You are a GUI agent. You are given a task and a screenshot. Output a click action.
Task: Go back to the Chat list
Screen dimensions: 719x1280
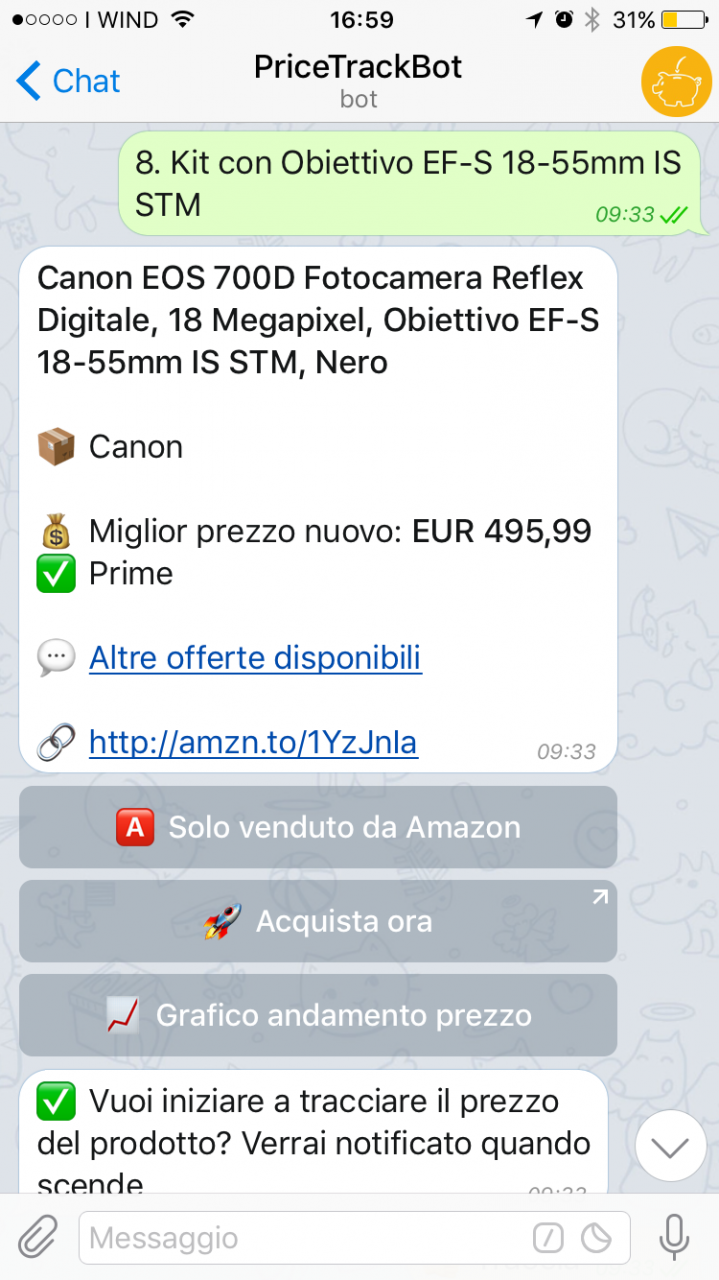coord(68,81)
